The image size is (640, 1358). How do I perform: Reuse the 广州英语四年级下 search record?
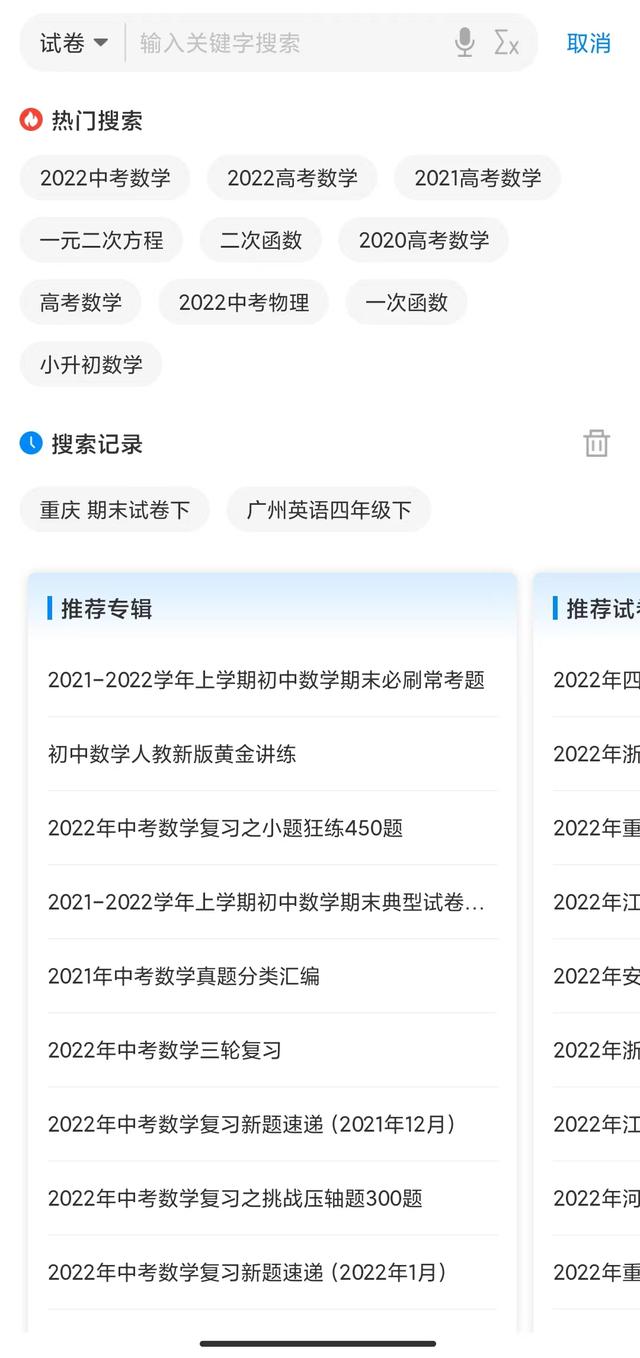tap(329, 510)
